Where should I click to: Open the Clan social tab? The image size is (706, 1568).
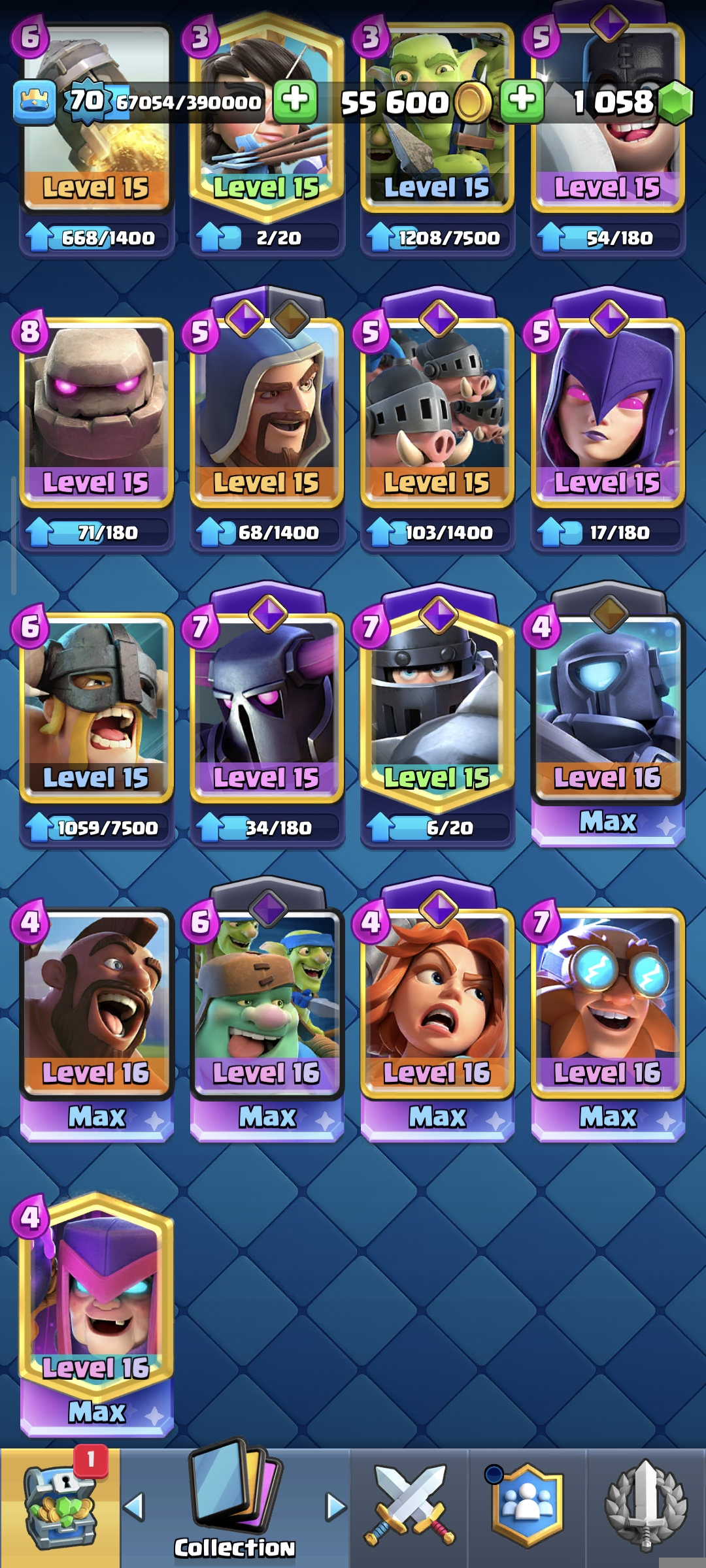pyautogui.click(x=527, y=1507)
